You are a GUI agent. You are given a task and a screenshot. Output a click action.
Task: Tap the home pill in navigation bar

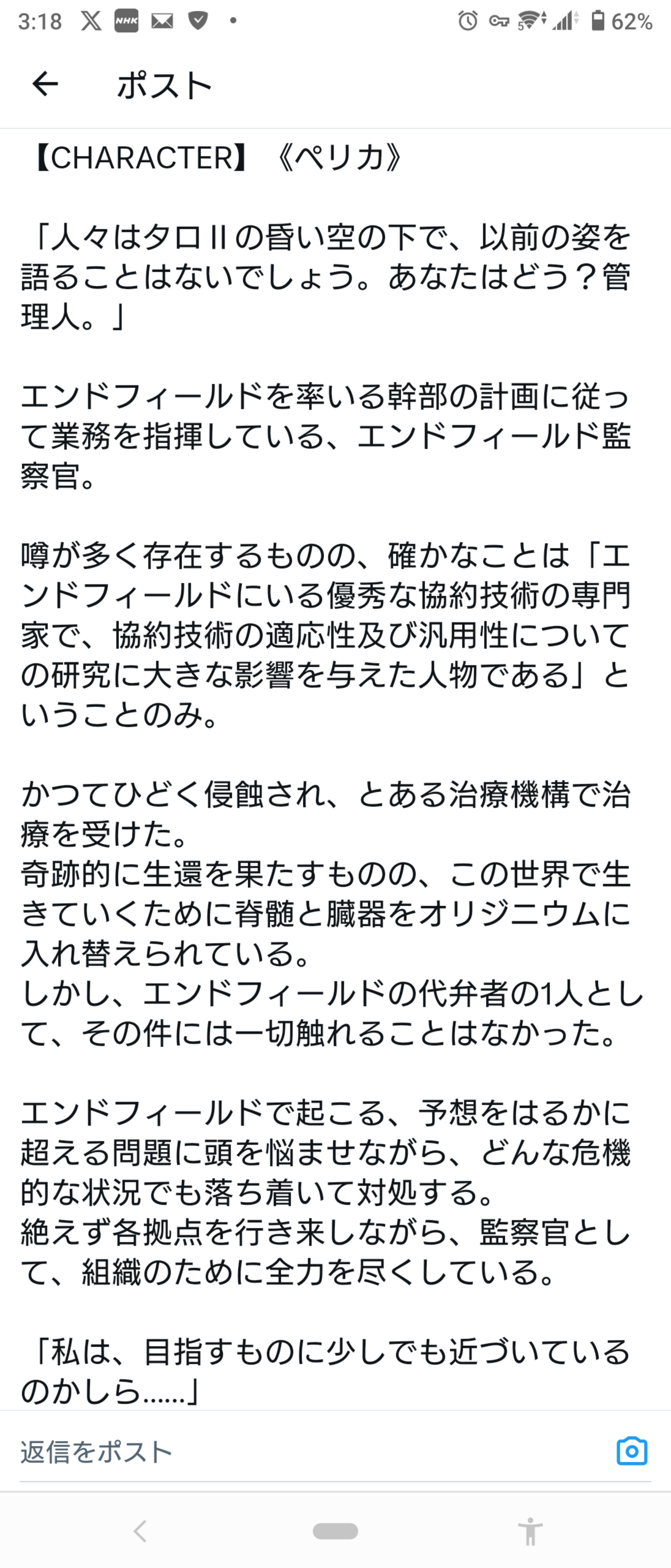[335, 1531]
